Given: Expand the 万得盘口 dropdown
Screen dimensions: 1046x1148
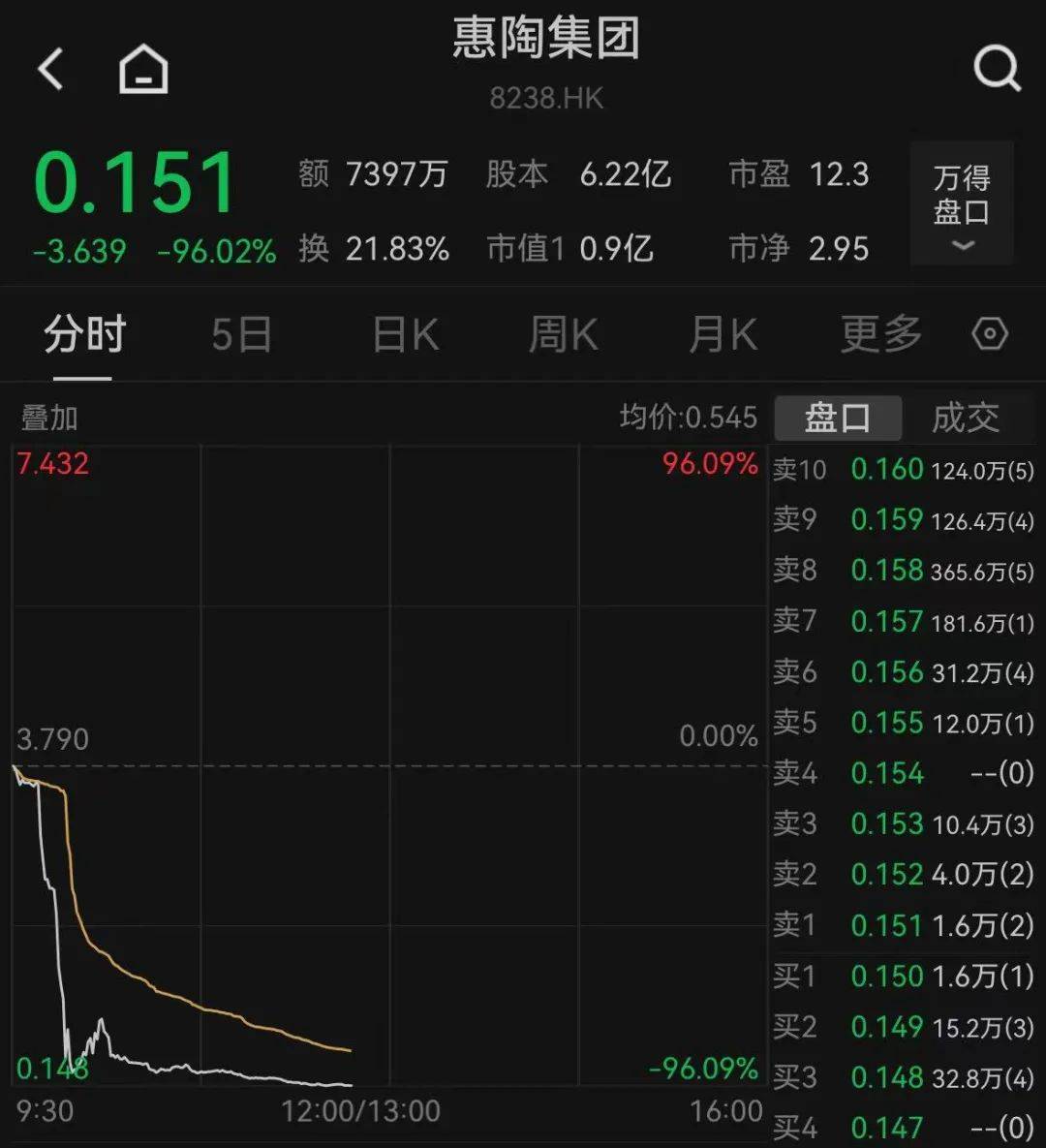Looking at the screenshot, I should coord(961,203).
